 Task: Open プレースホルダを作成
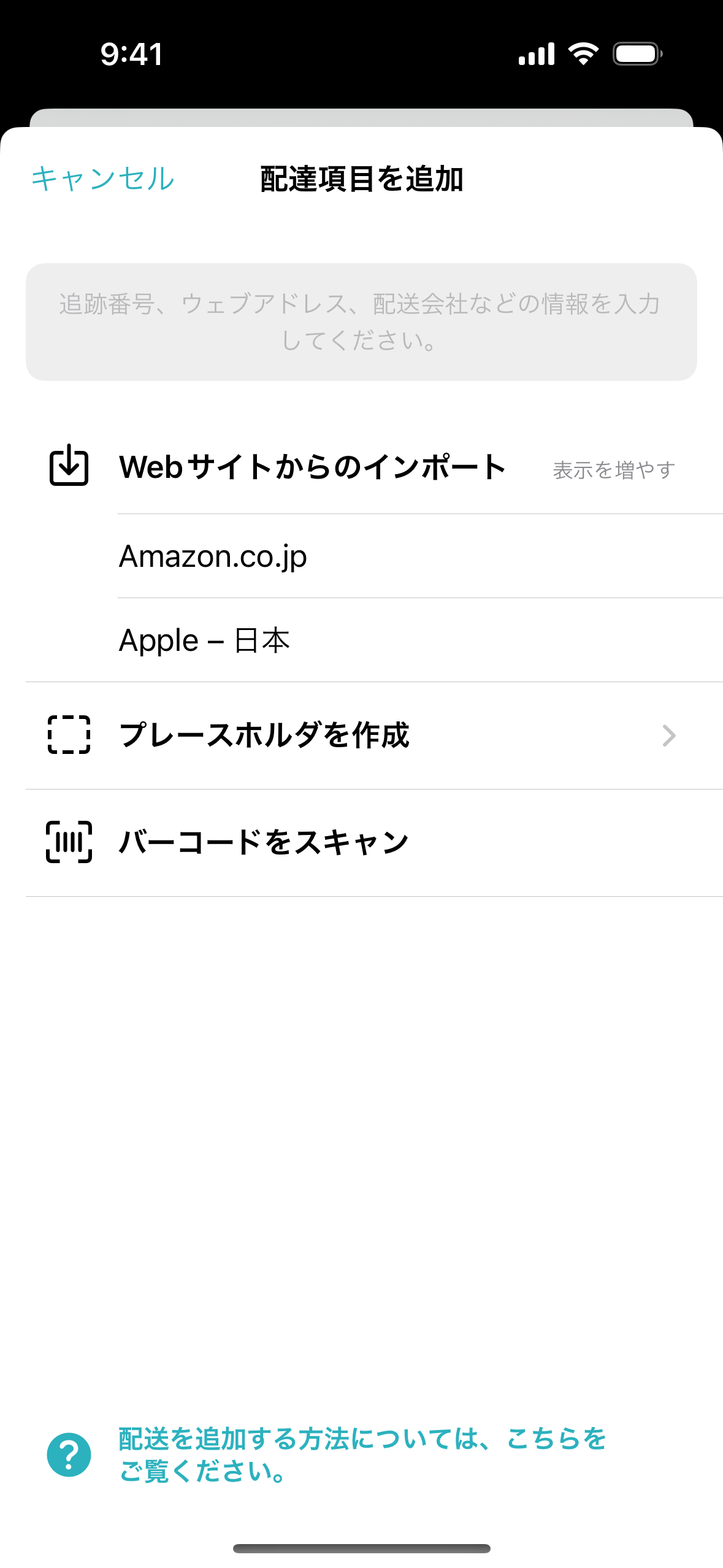point(374,736)
